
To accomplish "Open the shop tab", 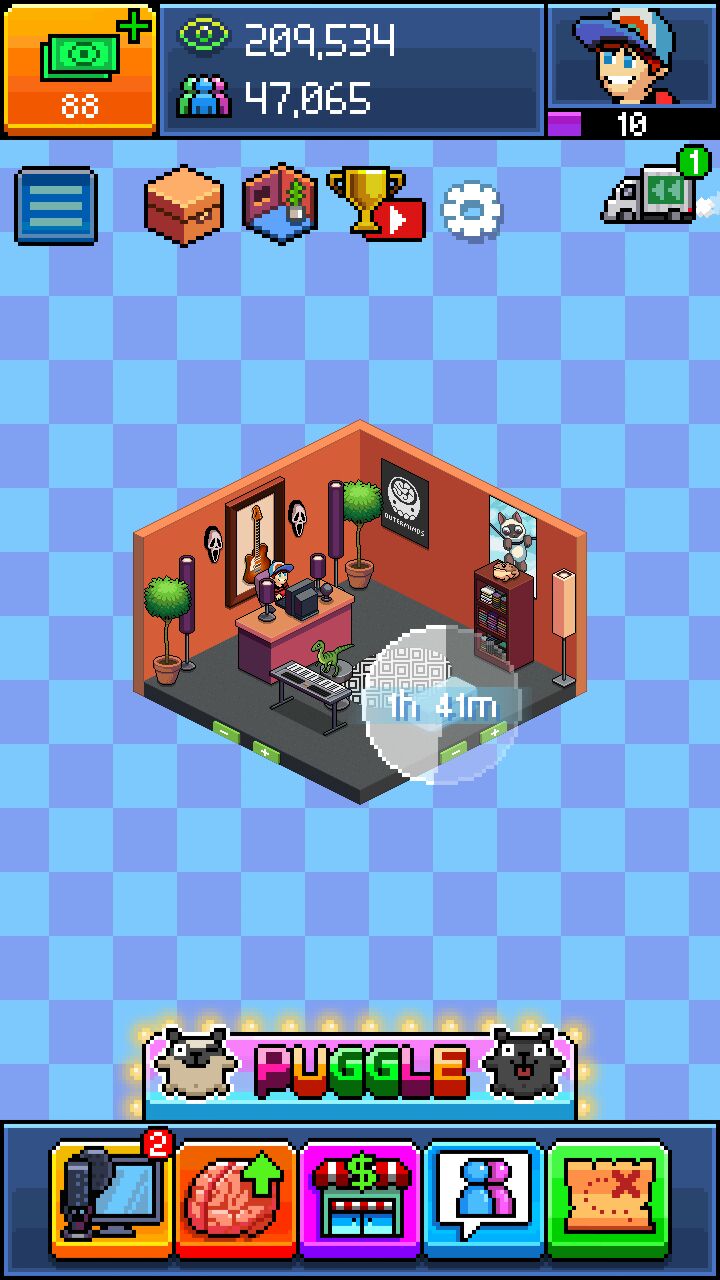I will tap(360, 1198).
